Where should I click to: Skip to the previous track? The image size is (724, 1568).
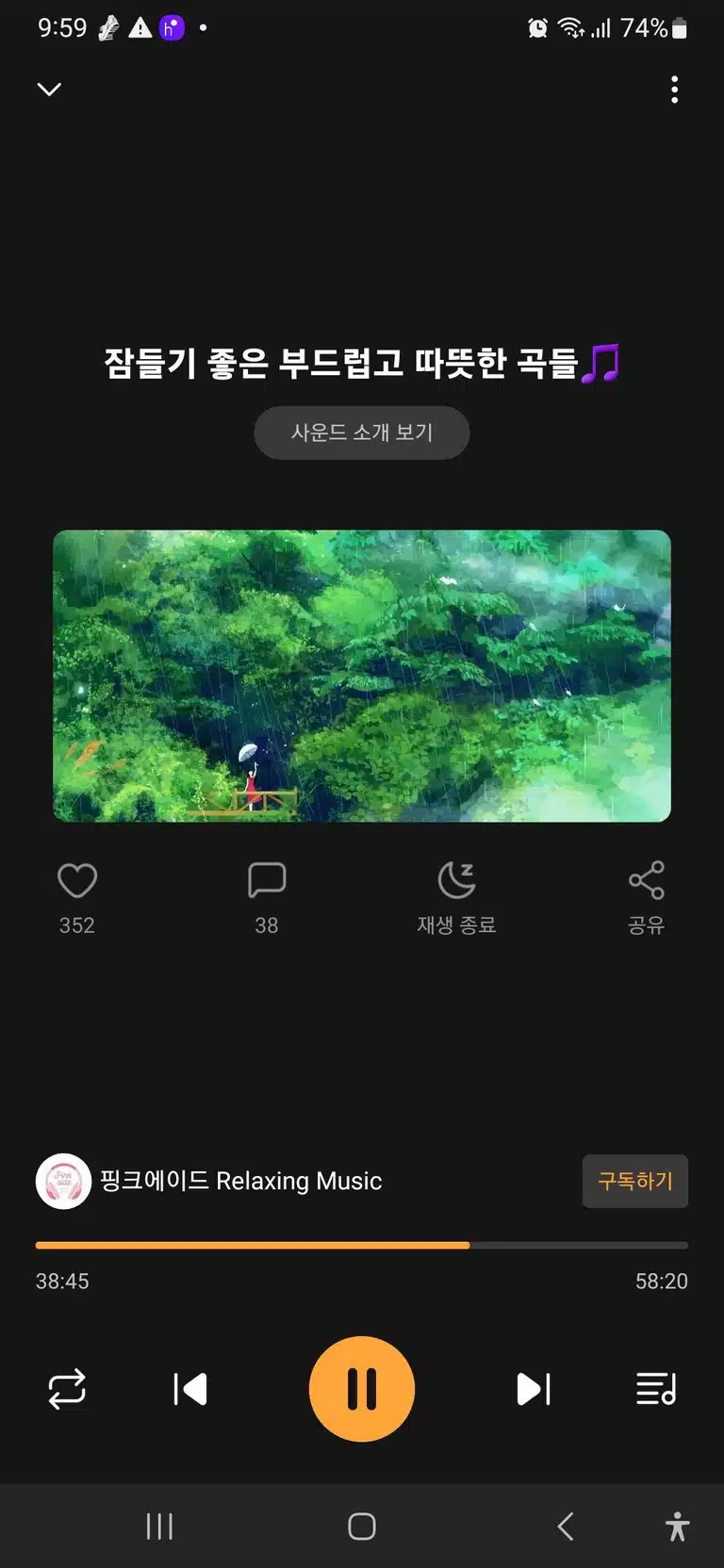190,1389
